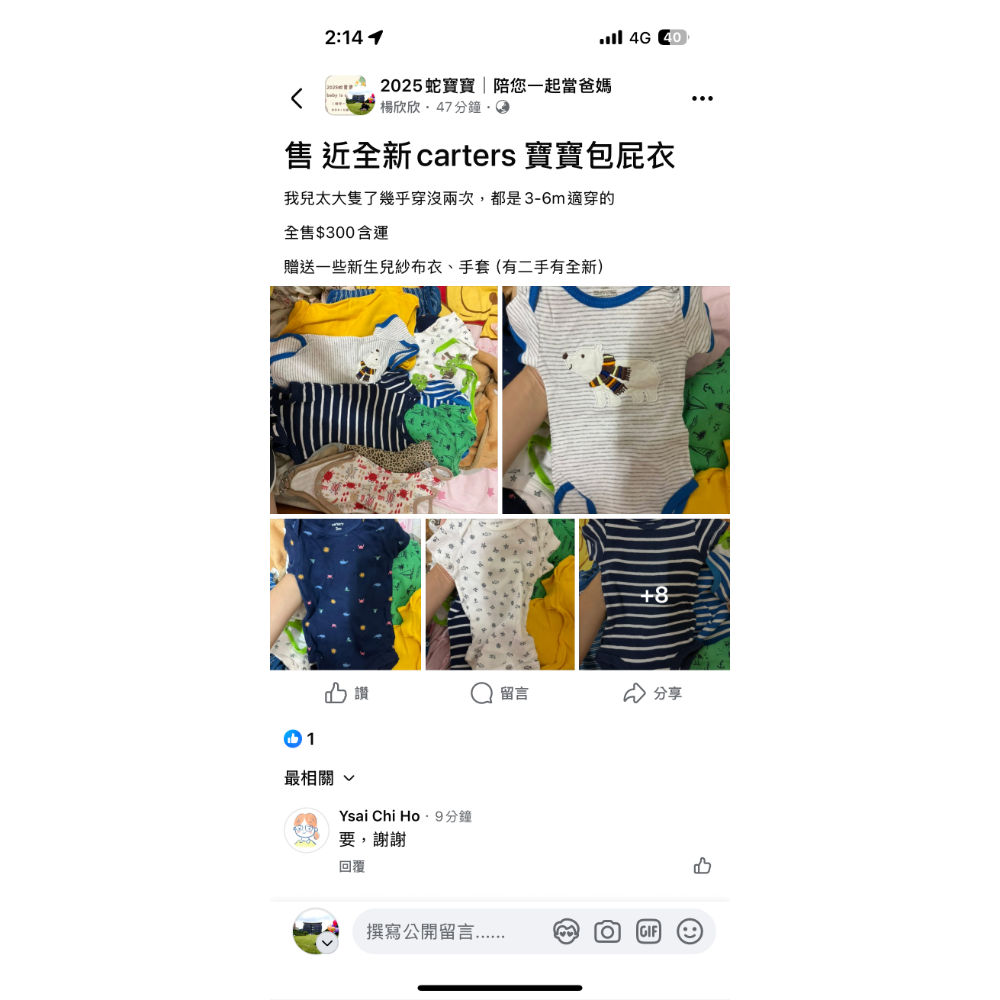The height and width of the screenshot is (1000, 1000).
Task: View the +8 more photos tile
Action: coord(654,594)
